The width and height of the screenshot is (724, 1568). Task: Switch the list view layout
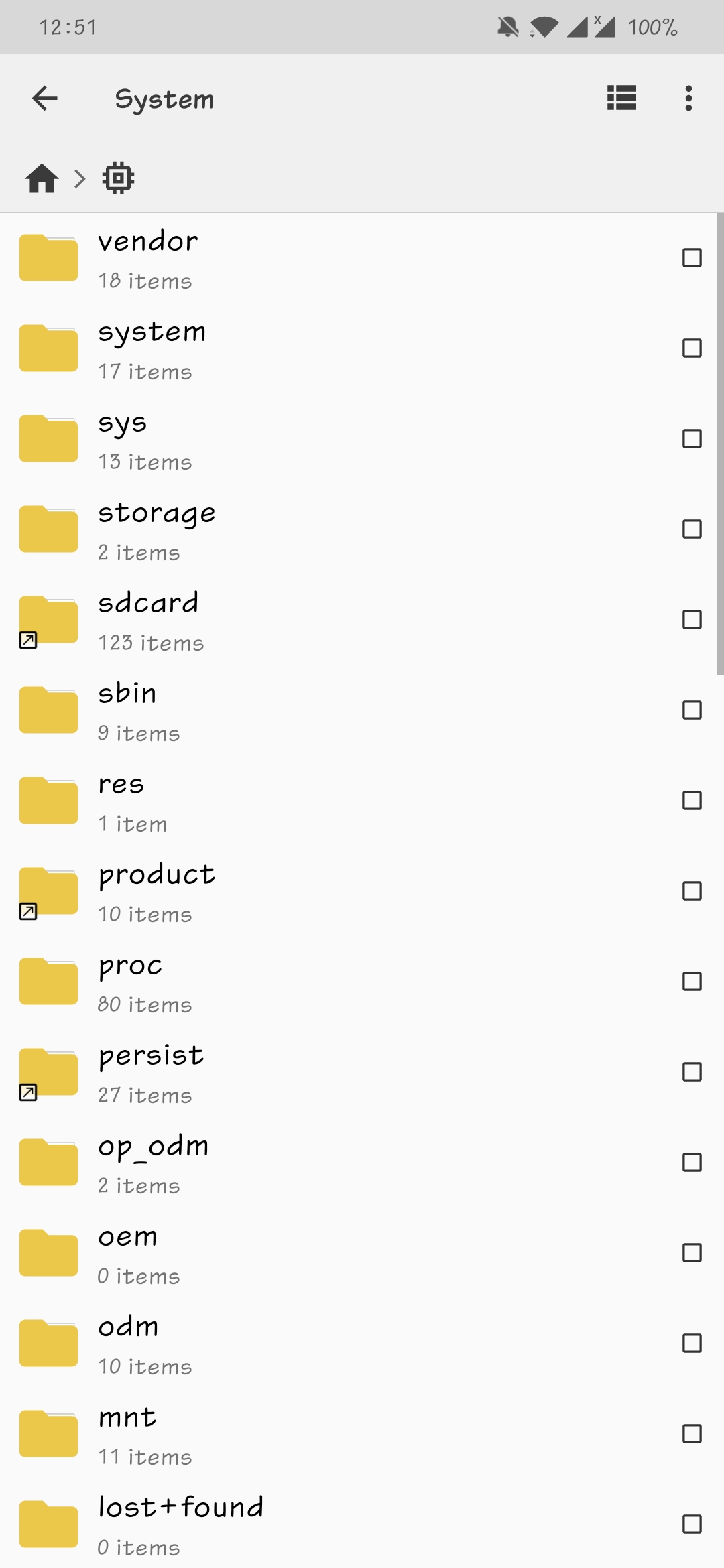pos(621,99)
